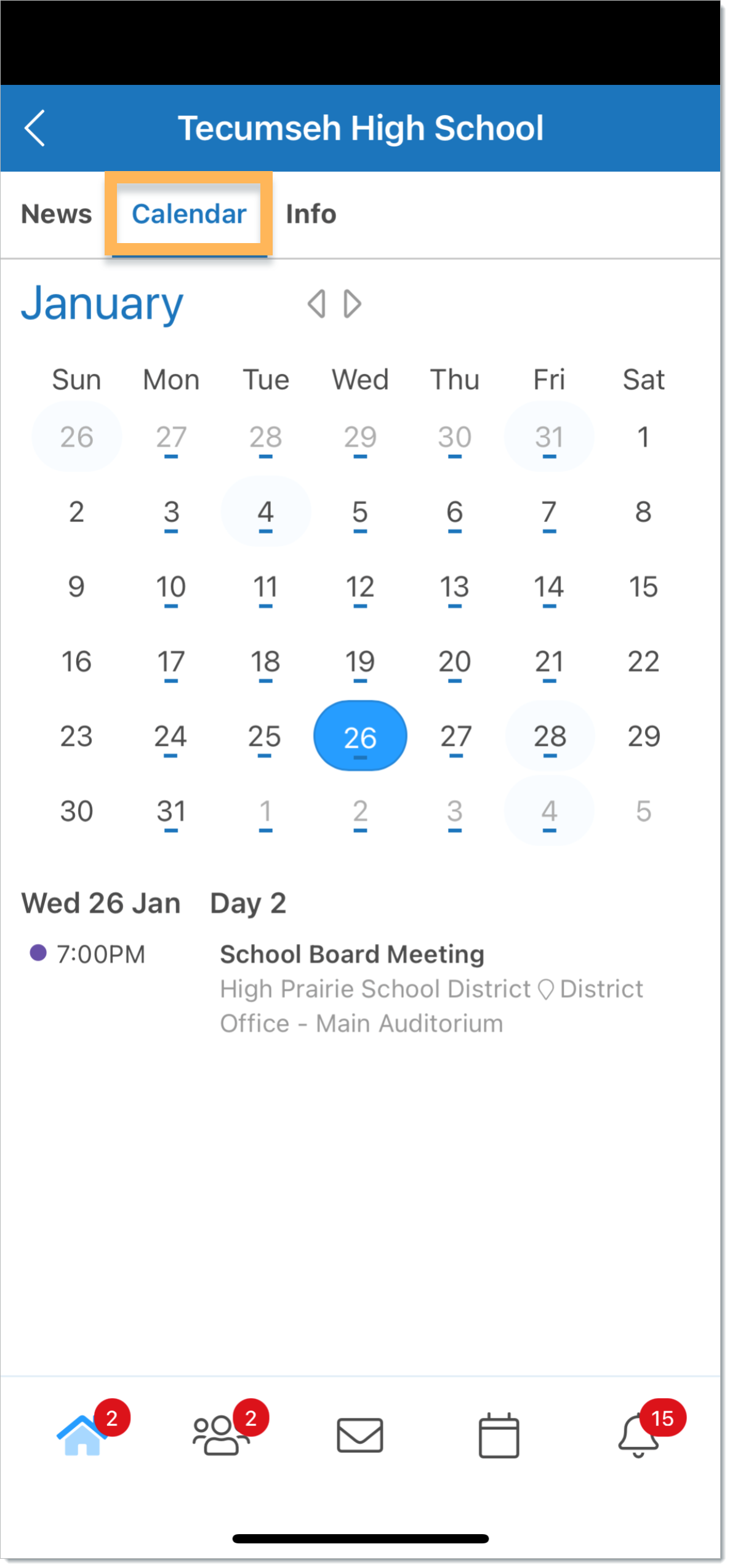Viewport: 730px width, 1568px height.
Task: Select January 4 on the calendar
Action: coord(265,512)
